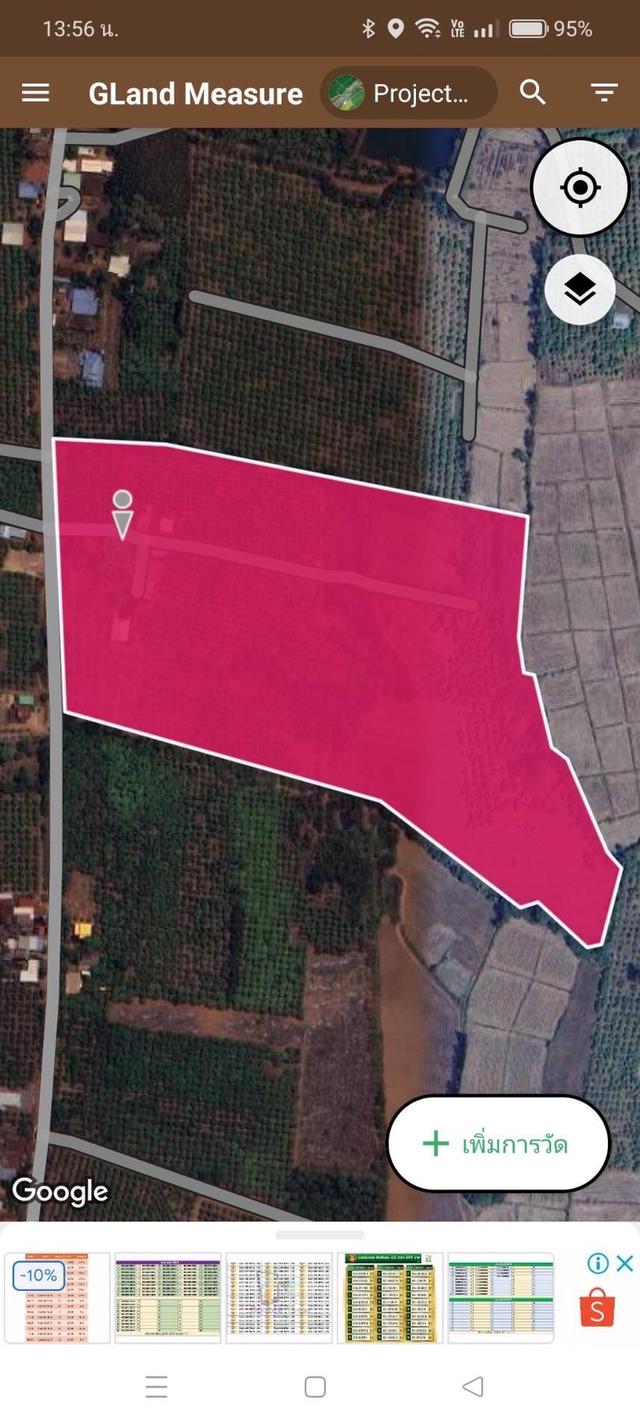This screenshot has height=1426, width=640.
Task: Open the Project selector chip
Action: click(409, 93)
